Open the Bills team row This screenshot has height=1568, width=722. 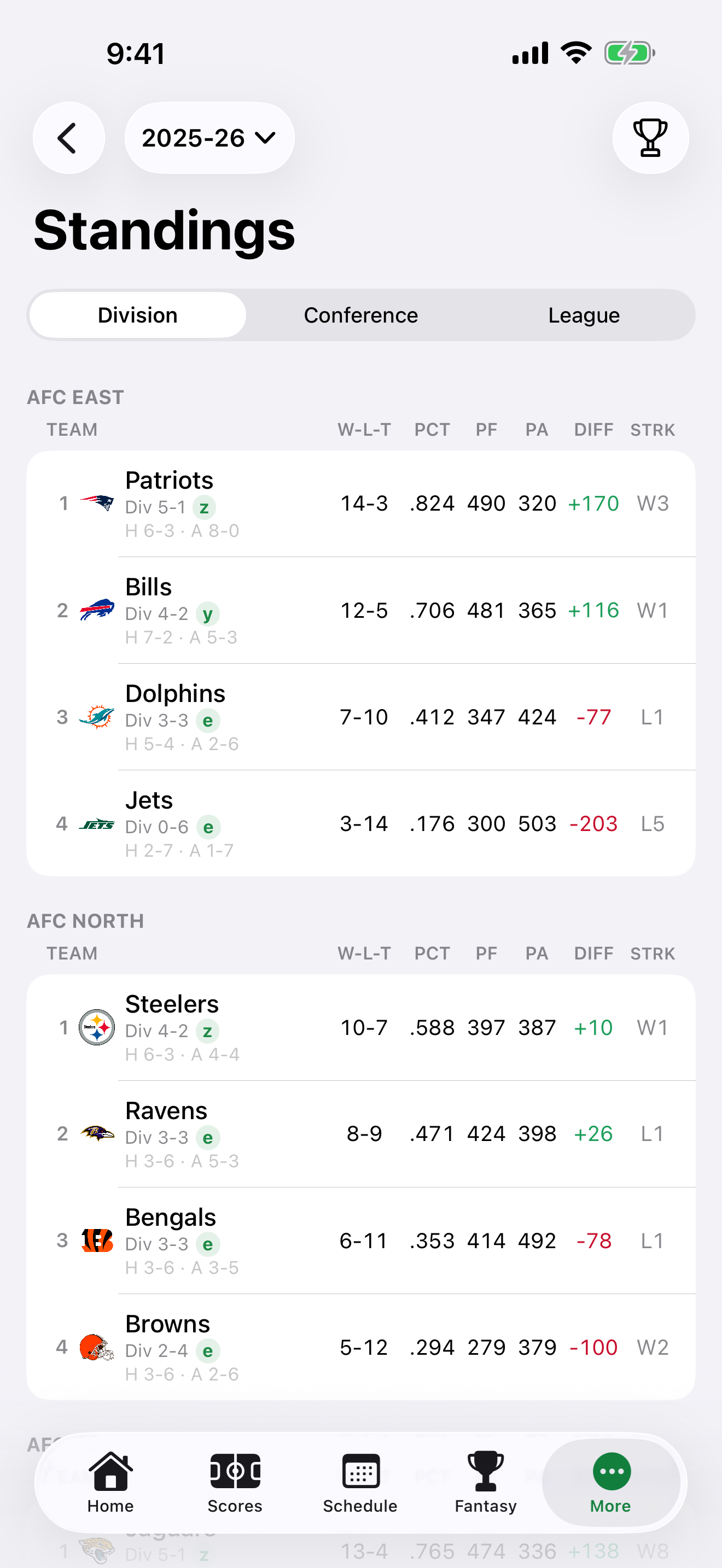(x=361, y=611)
